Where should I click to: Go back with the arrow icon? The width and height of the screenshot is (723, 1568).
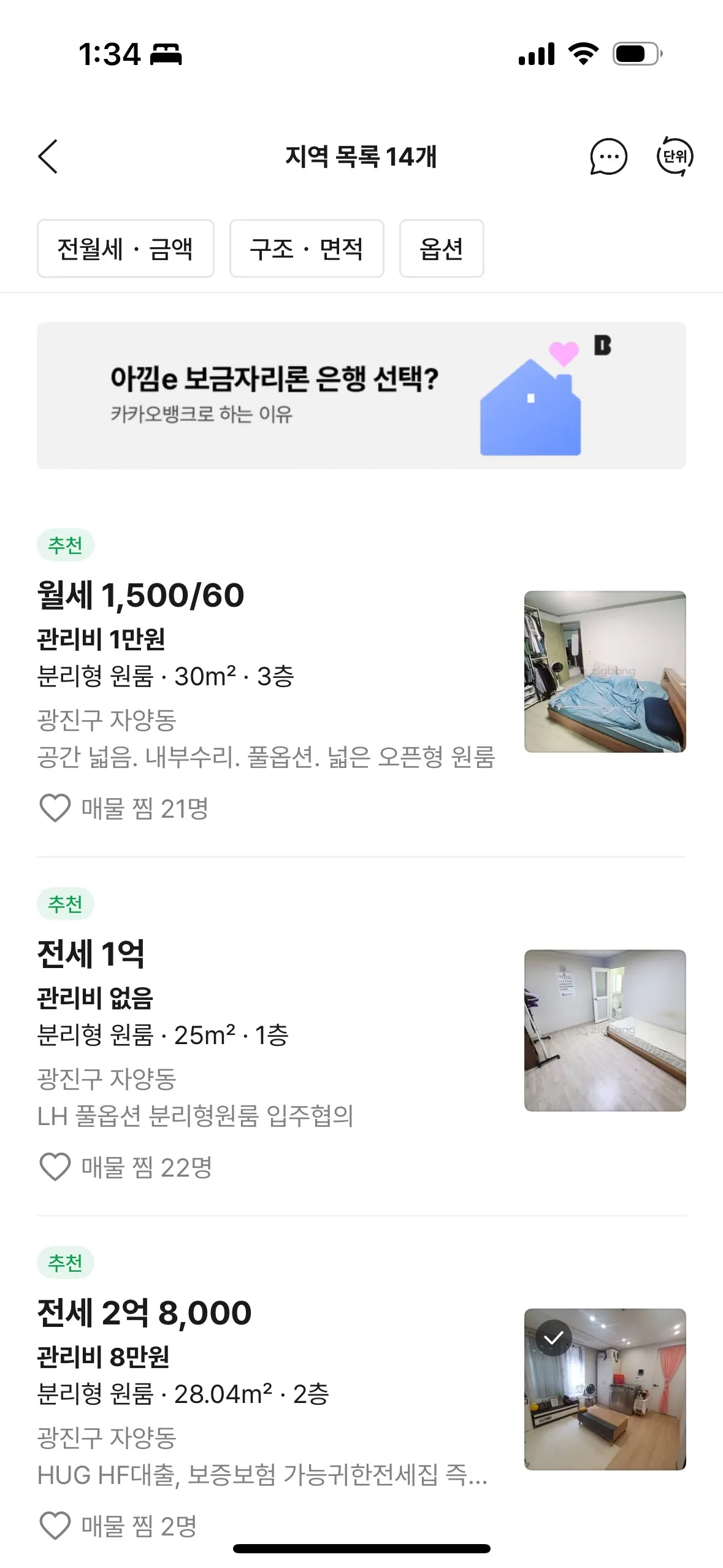[48, 156]
